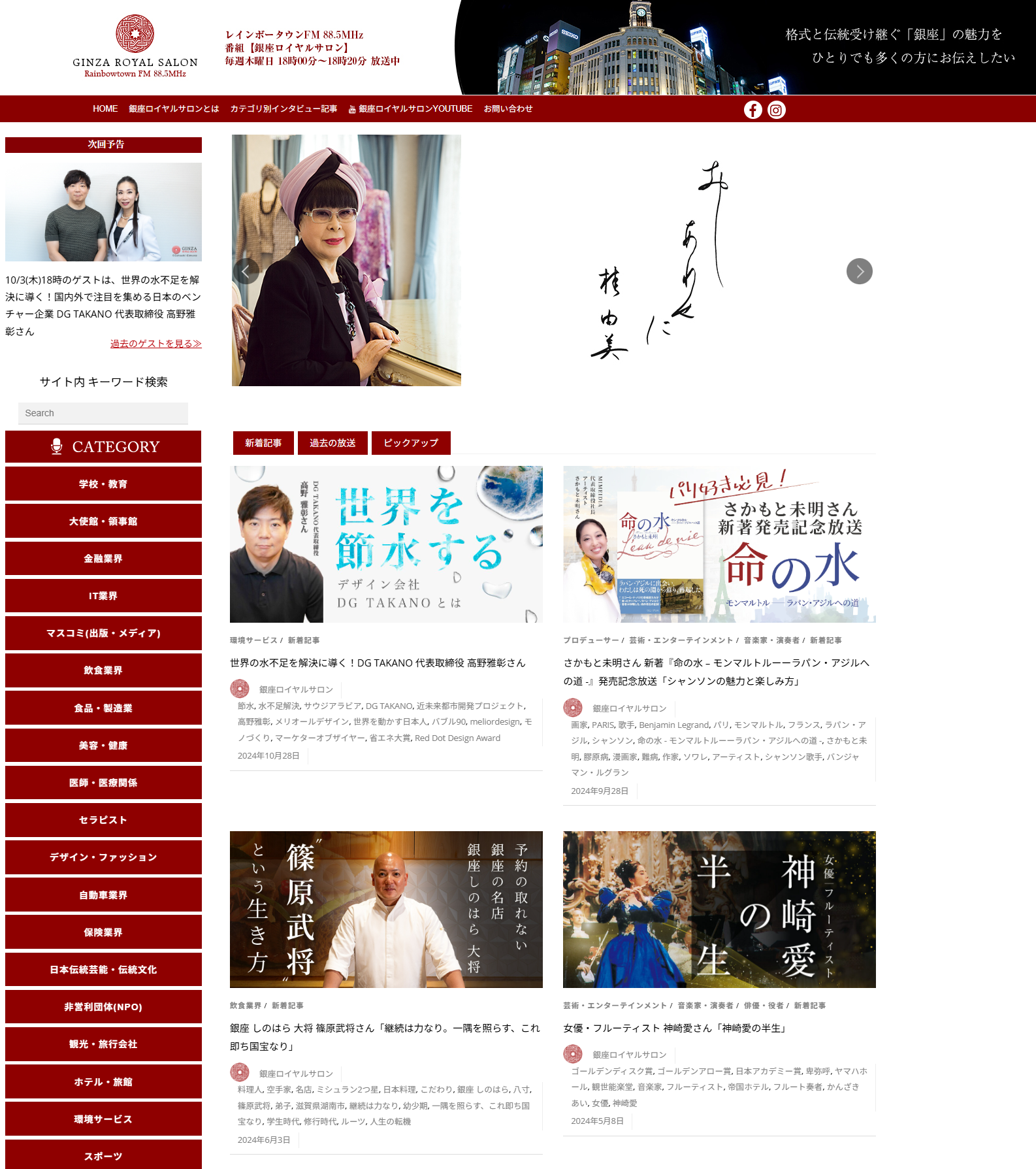Viewport: 1036px width, 1169px height.
Task: Select the 学校・教育 category
Action: pyautogui.click(x=103, y=484)
